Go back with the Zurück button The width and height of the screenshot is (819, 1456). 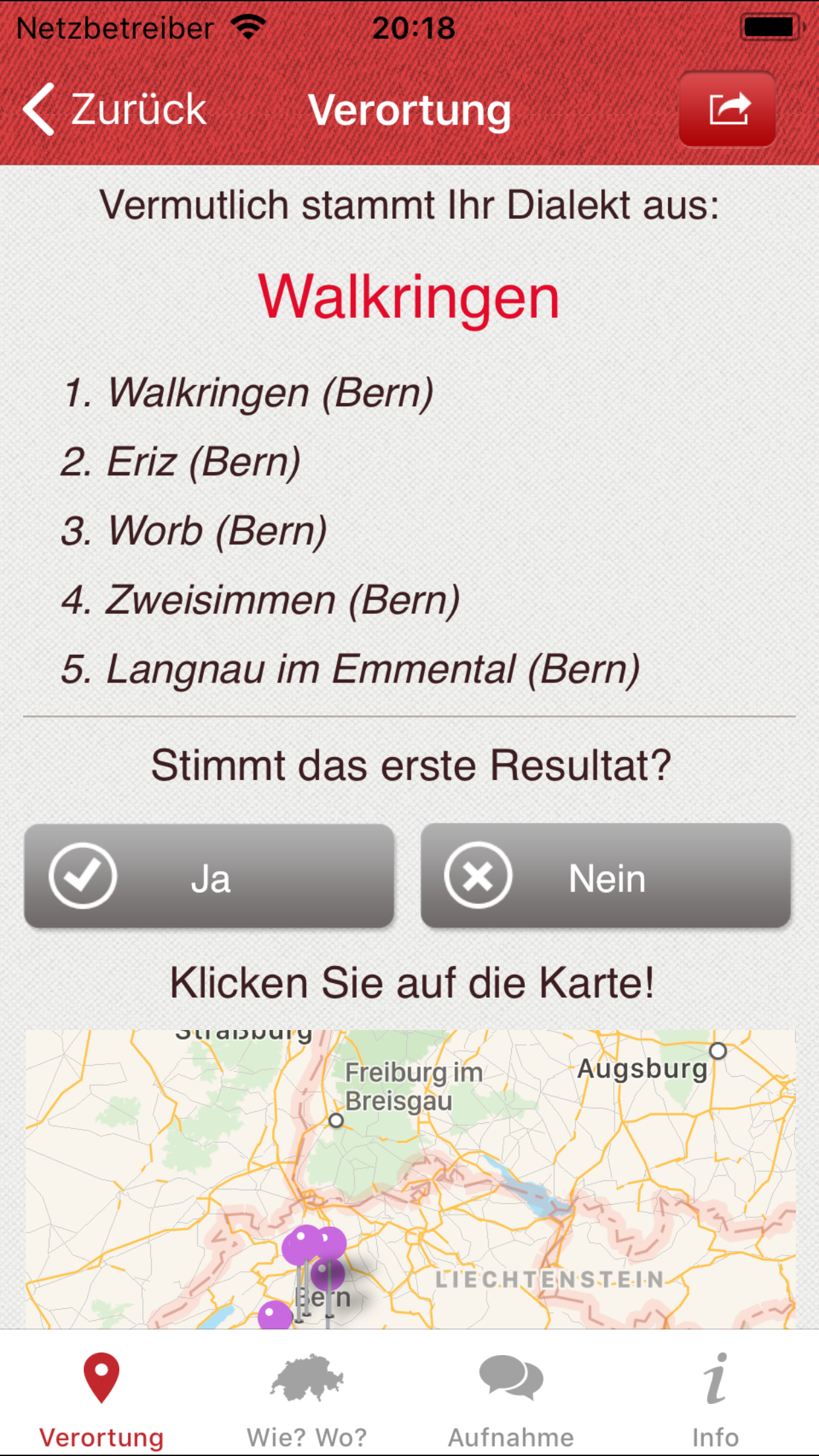coord(115,109)
